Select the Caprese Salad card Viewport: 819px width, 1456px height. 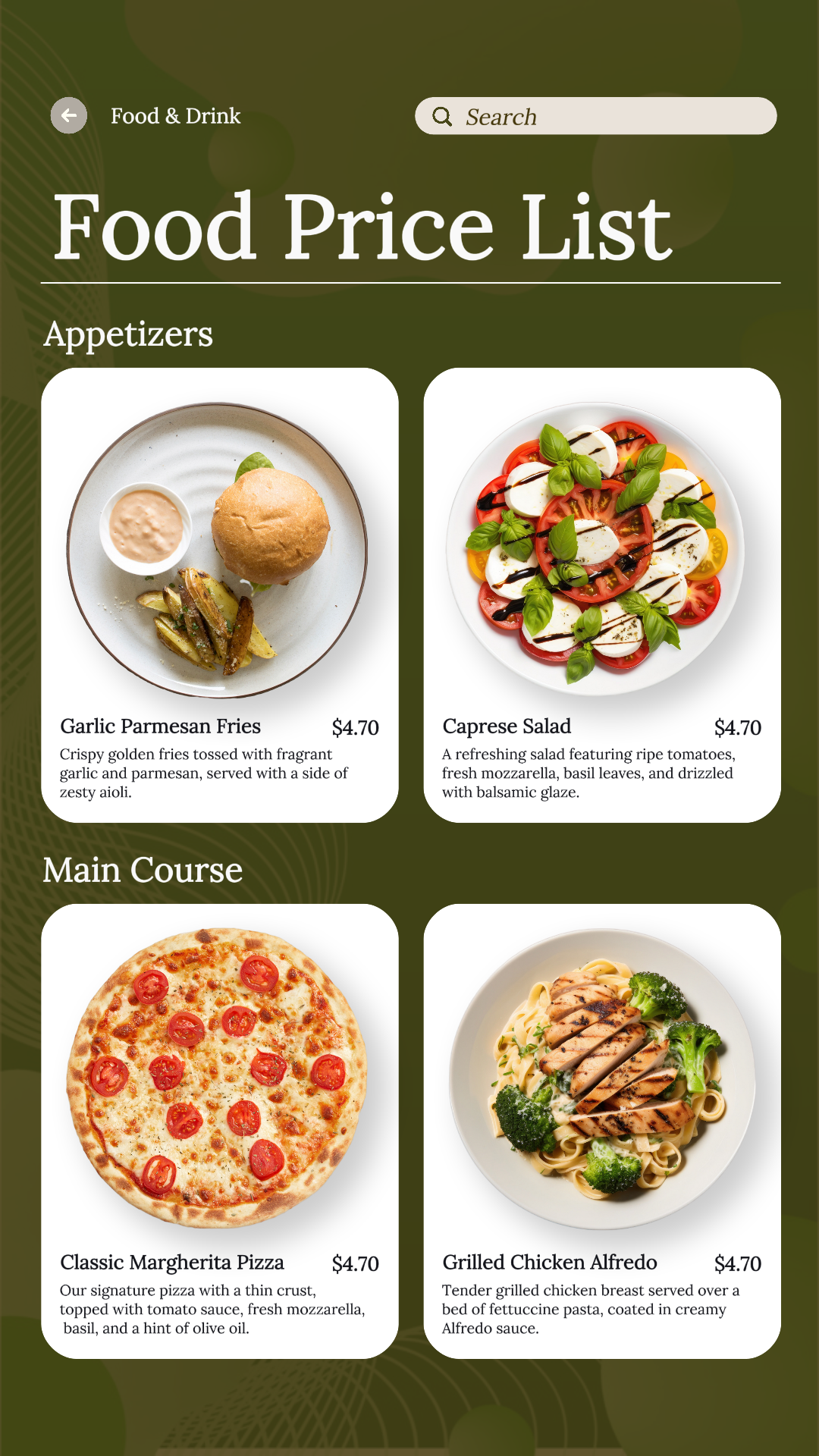tap(602, 595)
